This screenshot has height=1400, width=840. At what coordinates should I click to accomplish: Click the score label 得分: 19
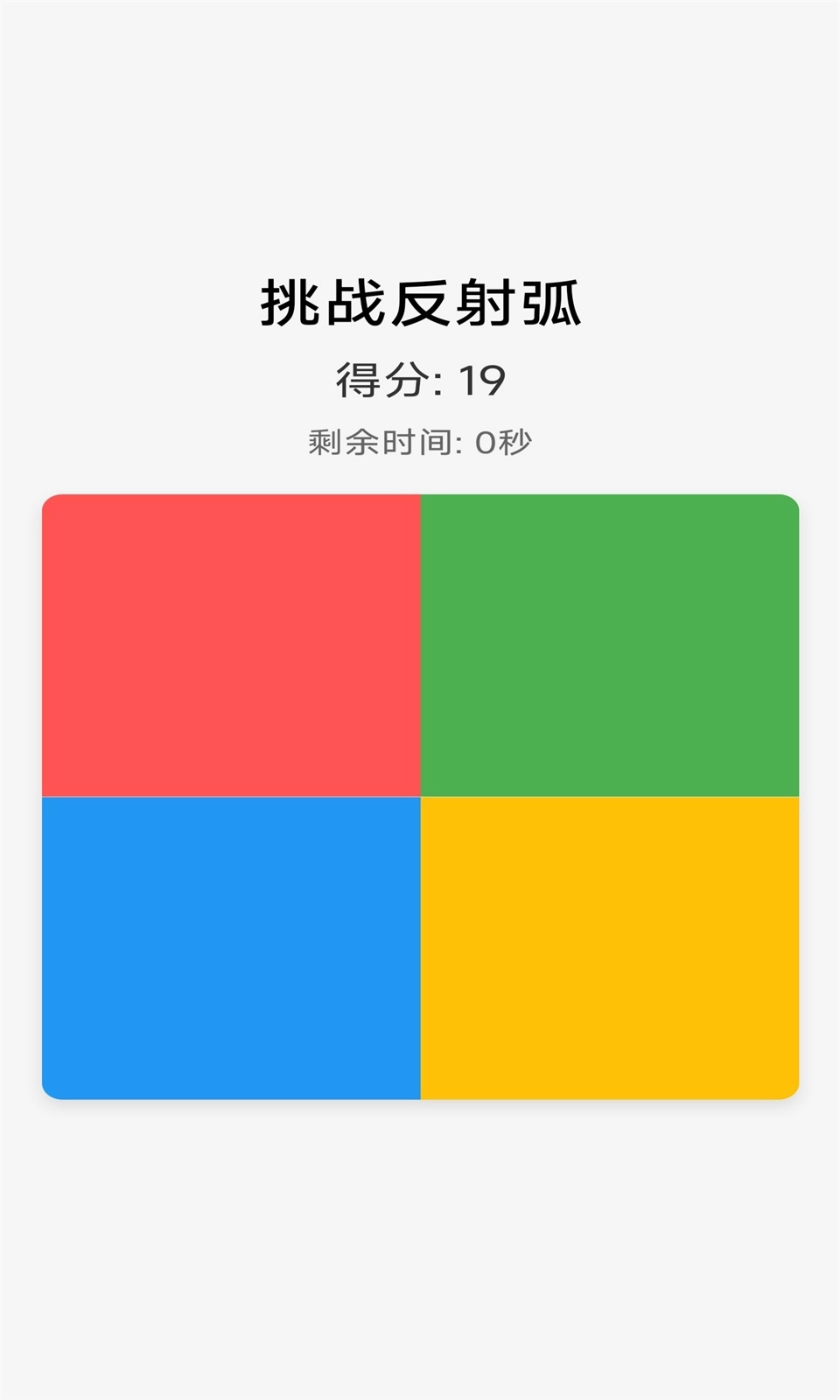tap(420, 378)
